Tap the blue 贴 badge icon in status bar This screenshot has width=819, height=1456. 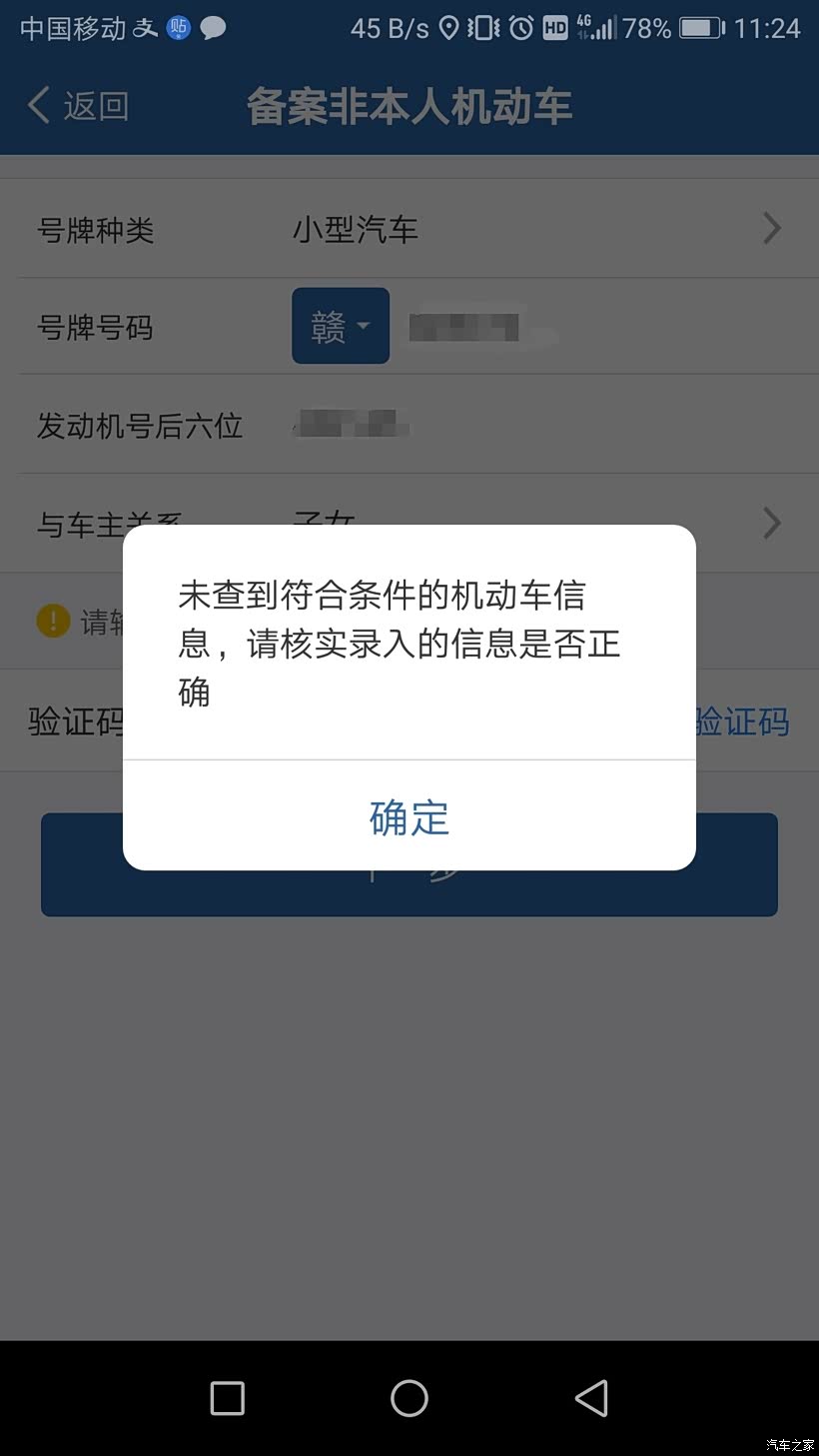pos(176,28)
